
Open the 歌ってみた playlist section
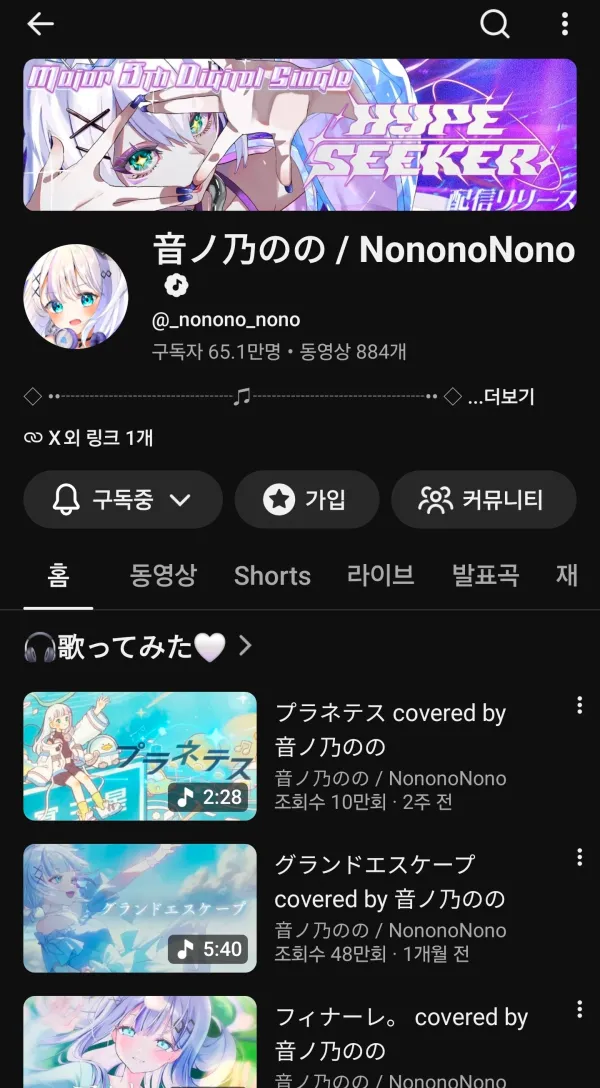coord(138,647)
